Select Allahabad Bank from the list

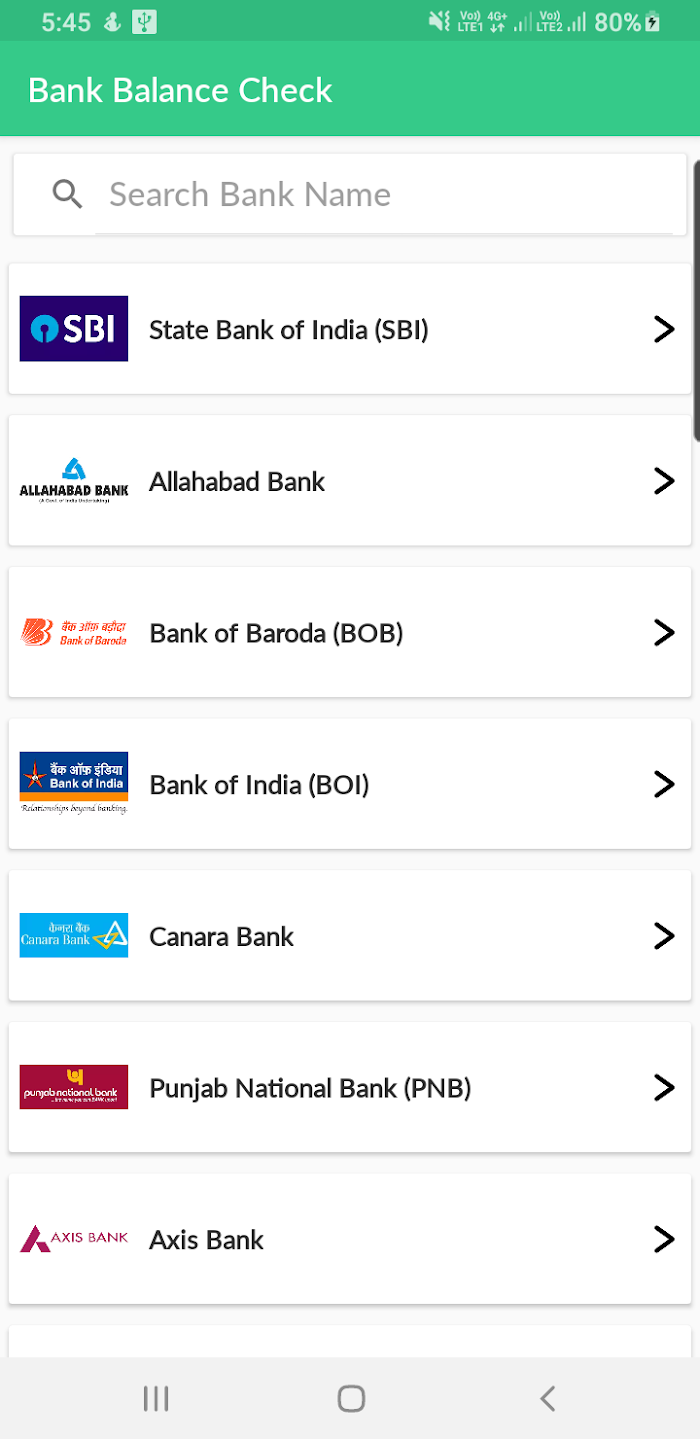point(349,481)
